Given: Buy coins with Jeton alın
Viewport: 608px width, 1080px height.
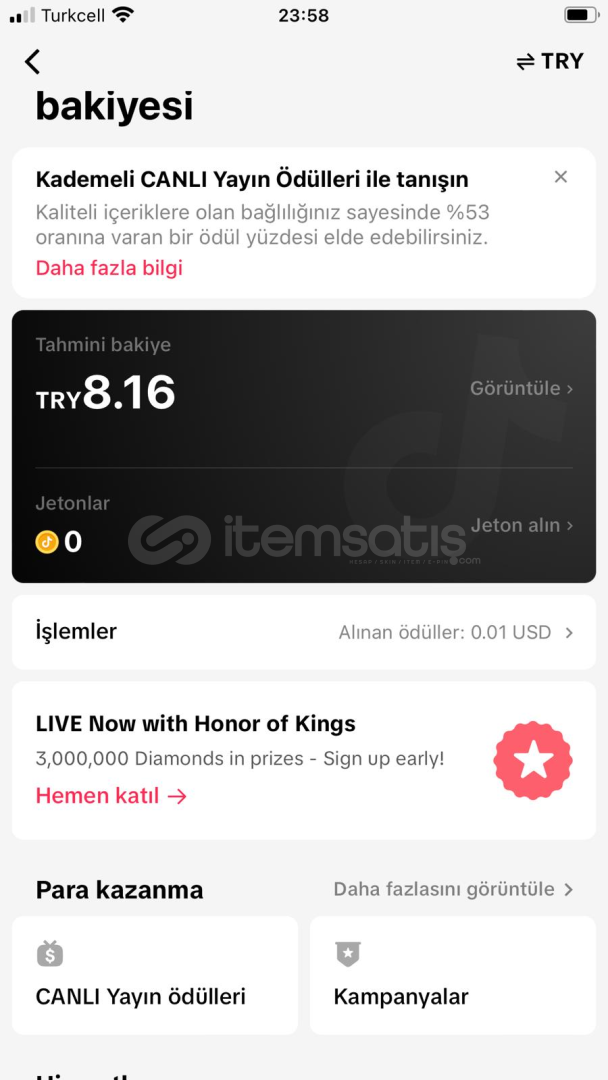Looking at the screenshot, I should point(522,526).
